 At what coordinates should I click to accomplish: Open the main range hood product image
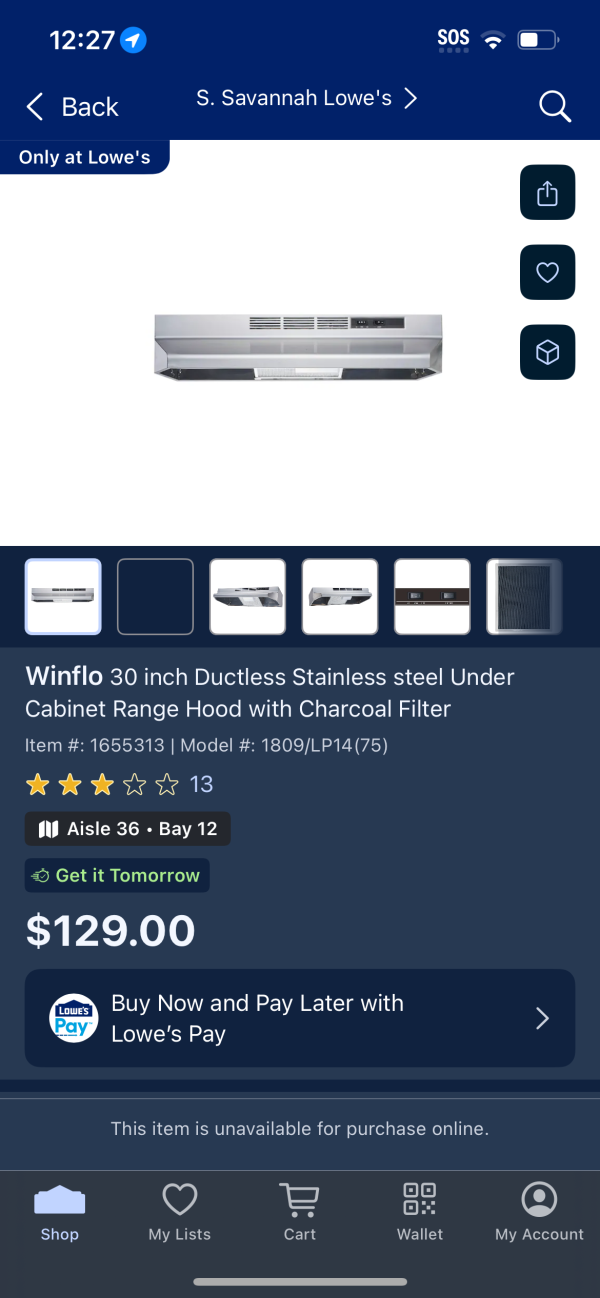298,346
